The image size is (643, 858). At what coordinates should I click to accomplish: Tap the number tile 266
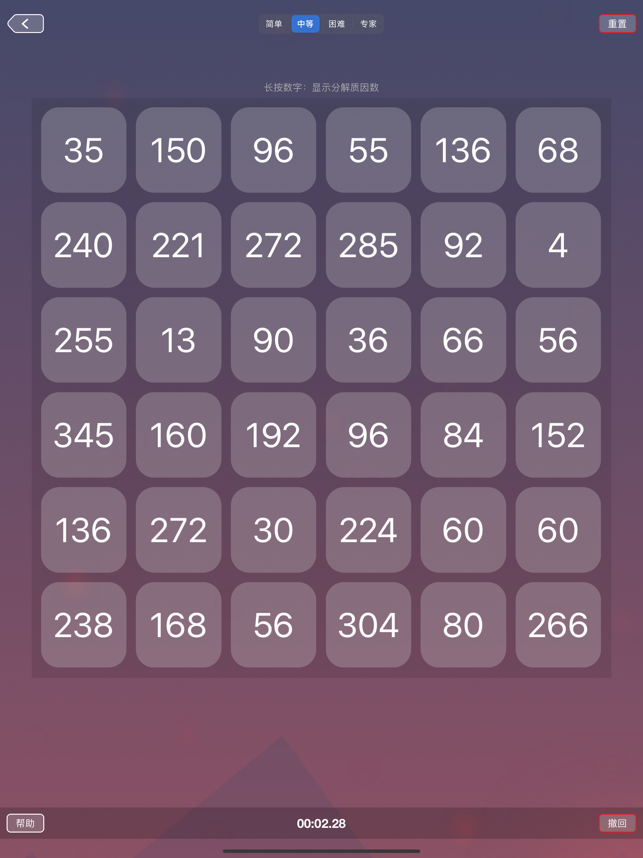558,625
